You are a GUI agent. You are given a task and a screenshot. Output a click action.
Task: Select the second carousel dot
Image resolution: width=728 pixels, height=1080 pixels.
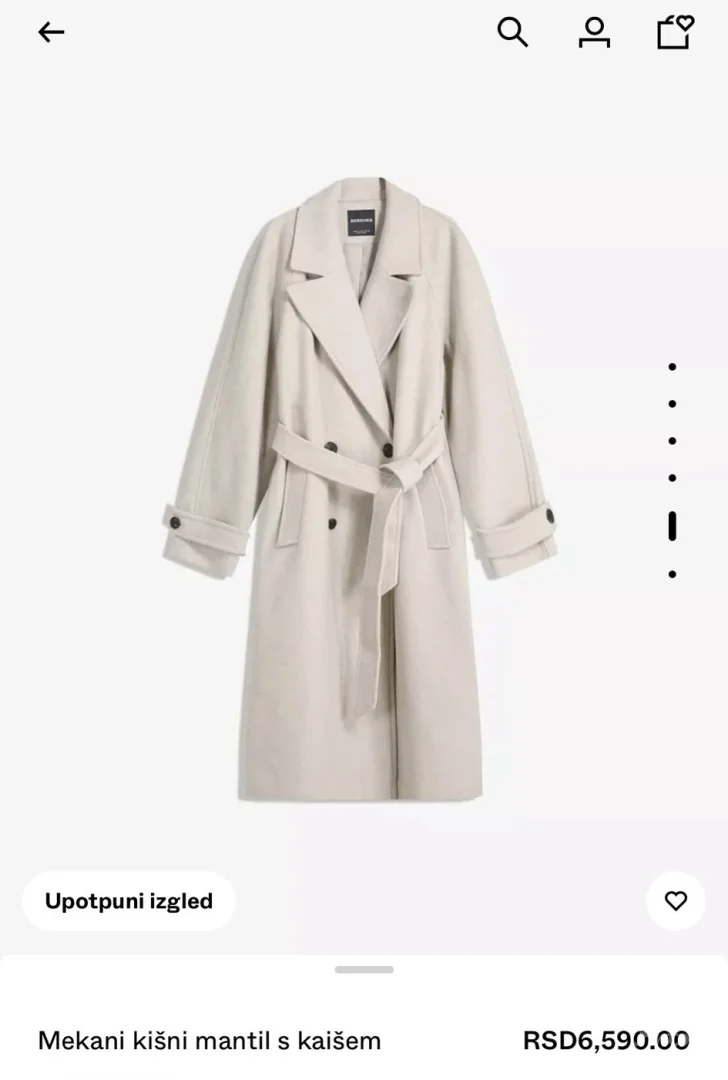click(670, 404)
